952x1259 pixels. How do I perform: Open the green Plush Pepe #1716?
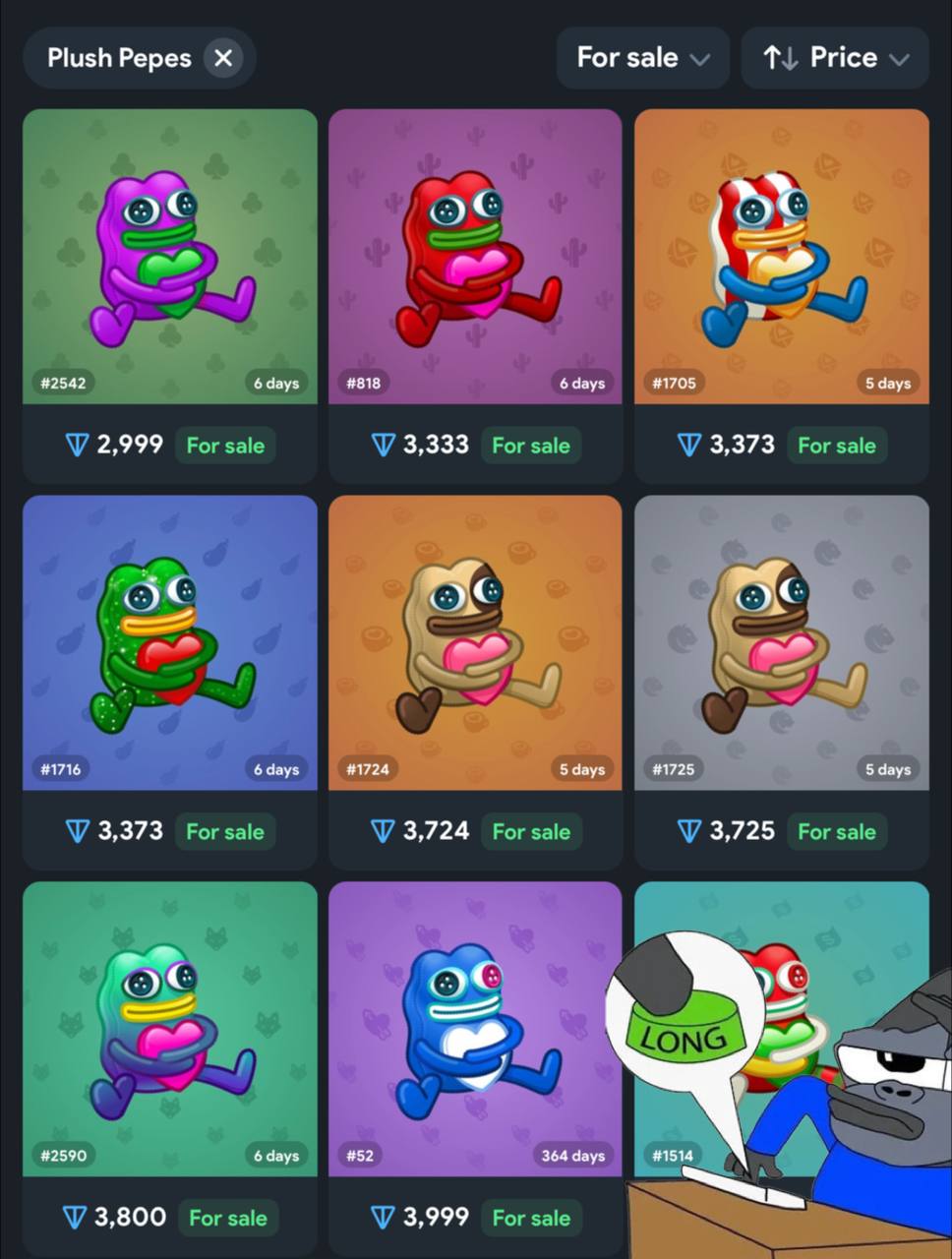[170, 642]
